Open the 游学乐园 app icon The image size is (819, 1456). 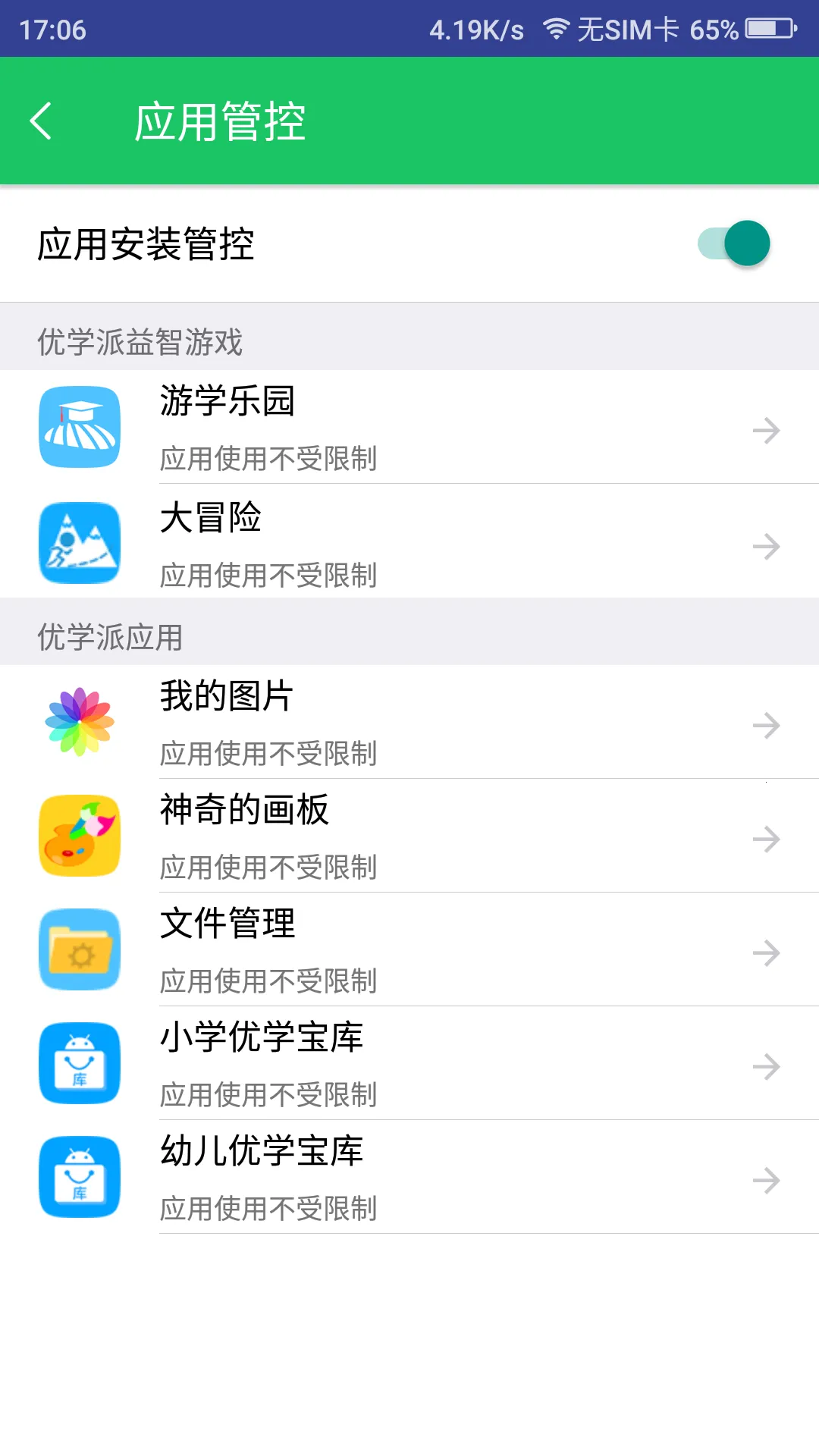coord(79,426)
